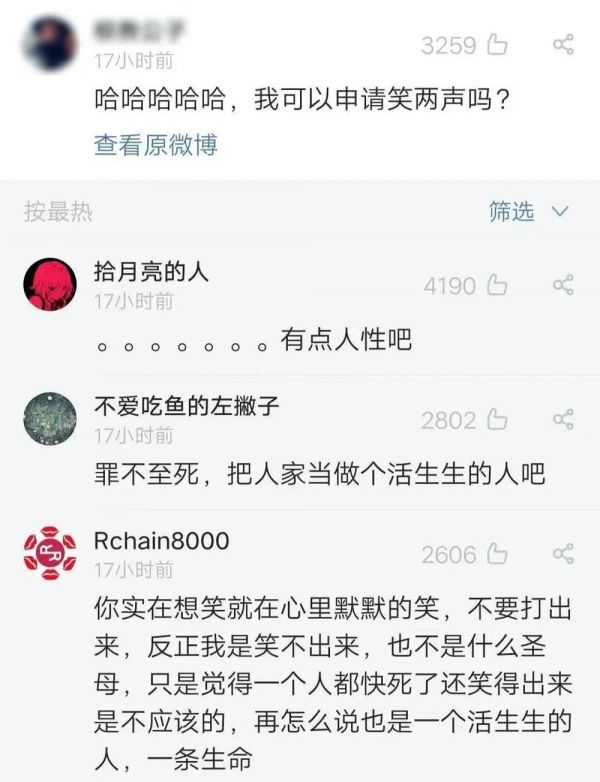Screen dimensions: 600x782
Task: Share the comment by 不爱吃鱼的左撇子
Action: pyautogui.click(x=563, y=420)
